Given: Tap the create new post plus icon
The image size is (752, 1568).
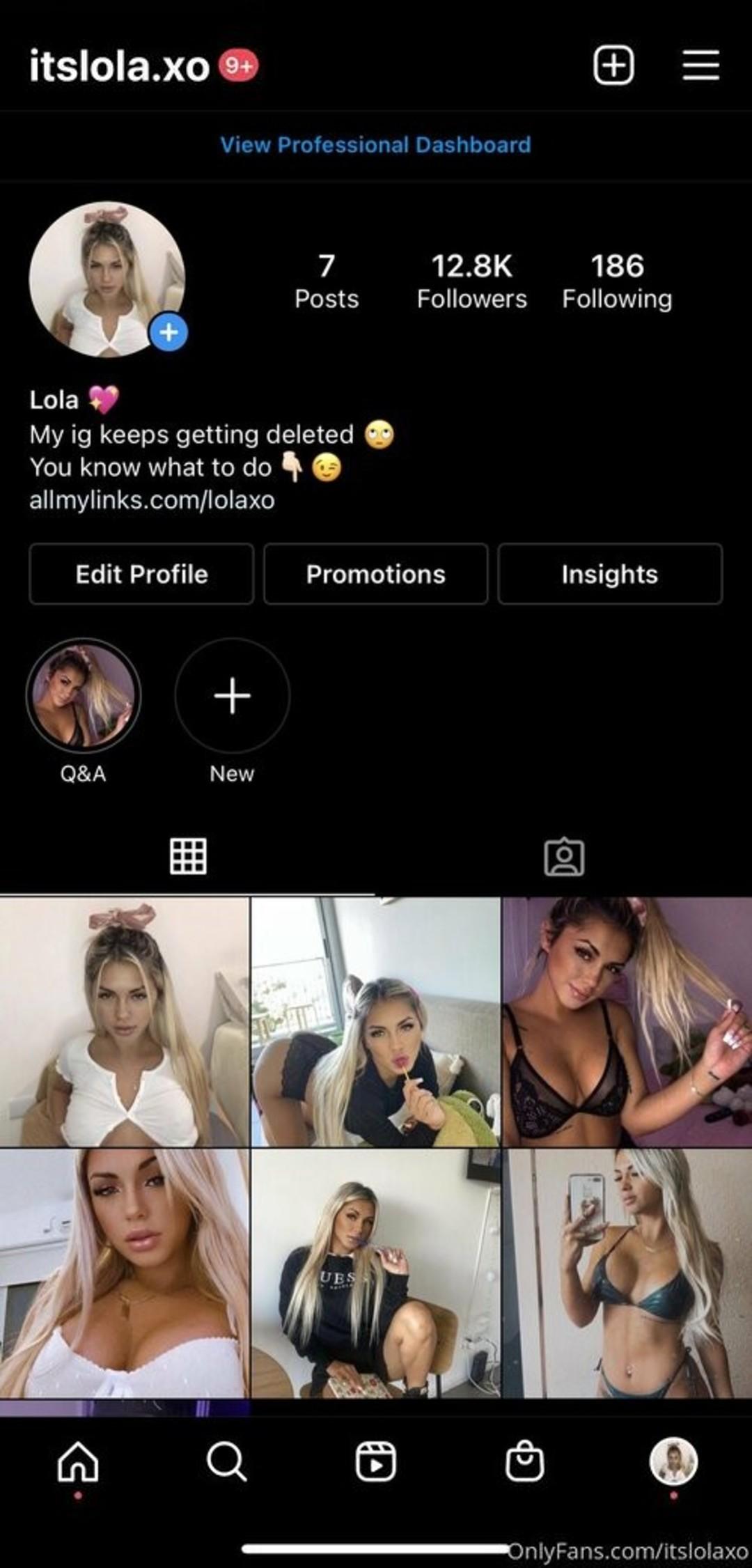Looking at the screenshot, I should coord(613,65).
